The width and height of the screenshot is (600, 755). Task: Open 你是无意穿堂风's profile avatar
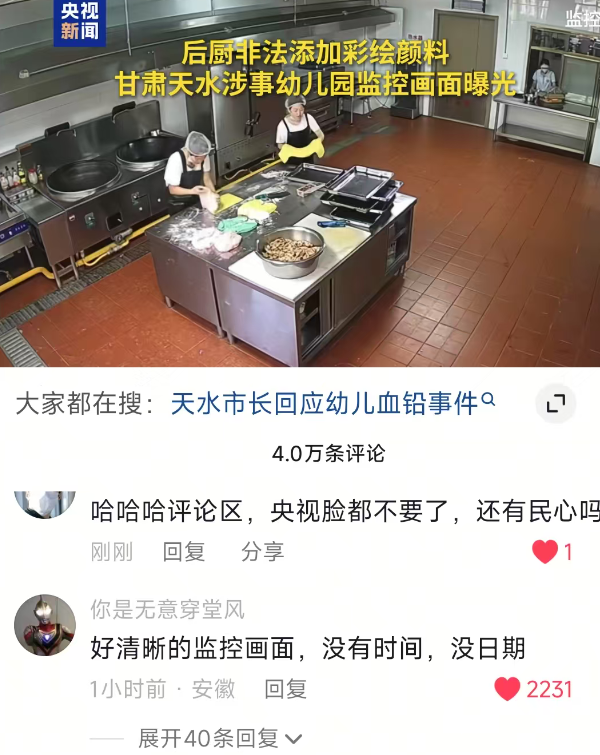[45, 625]
